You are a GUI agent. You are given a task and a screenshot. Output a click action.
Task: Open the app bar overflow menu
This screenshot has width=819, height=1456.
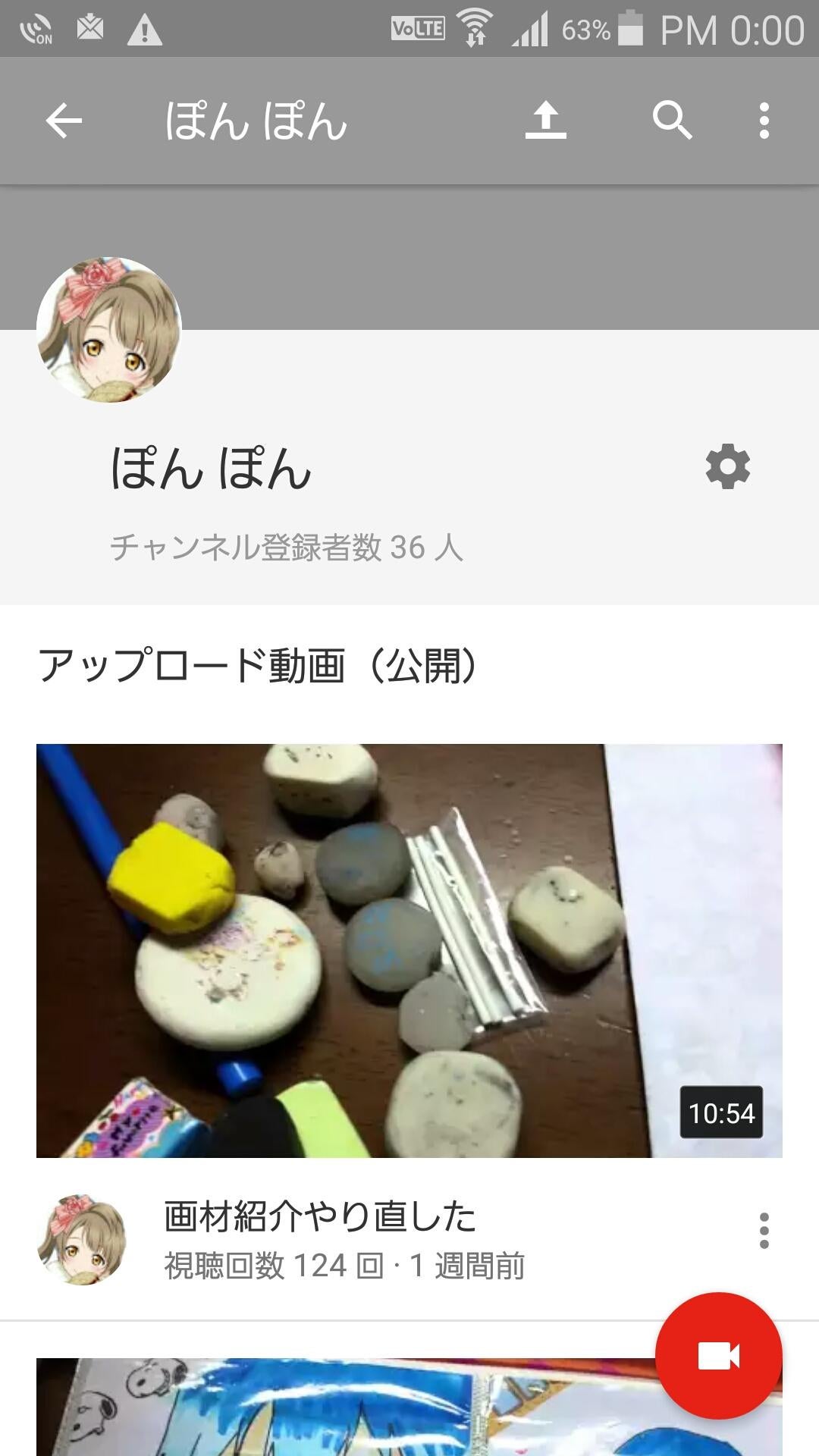click(x=764, y=121)
